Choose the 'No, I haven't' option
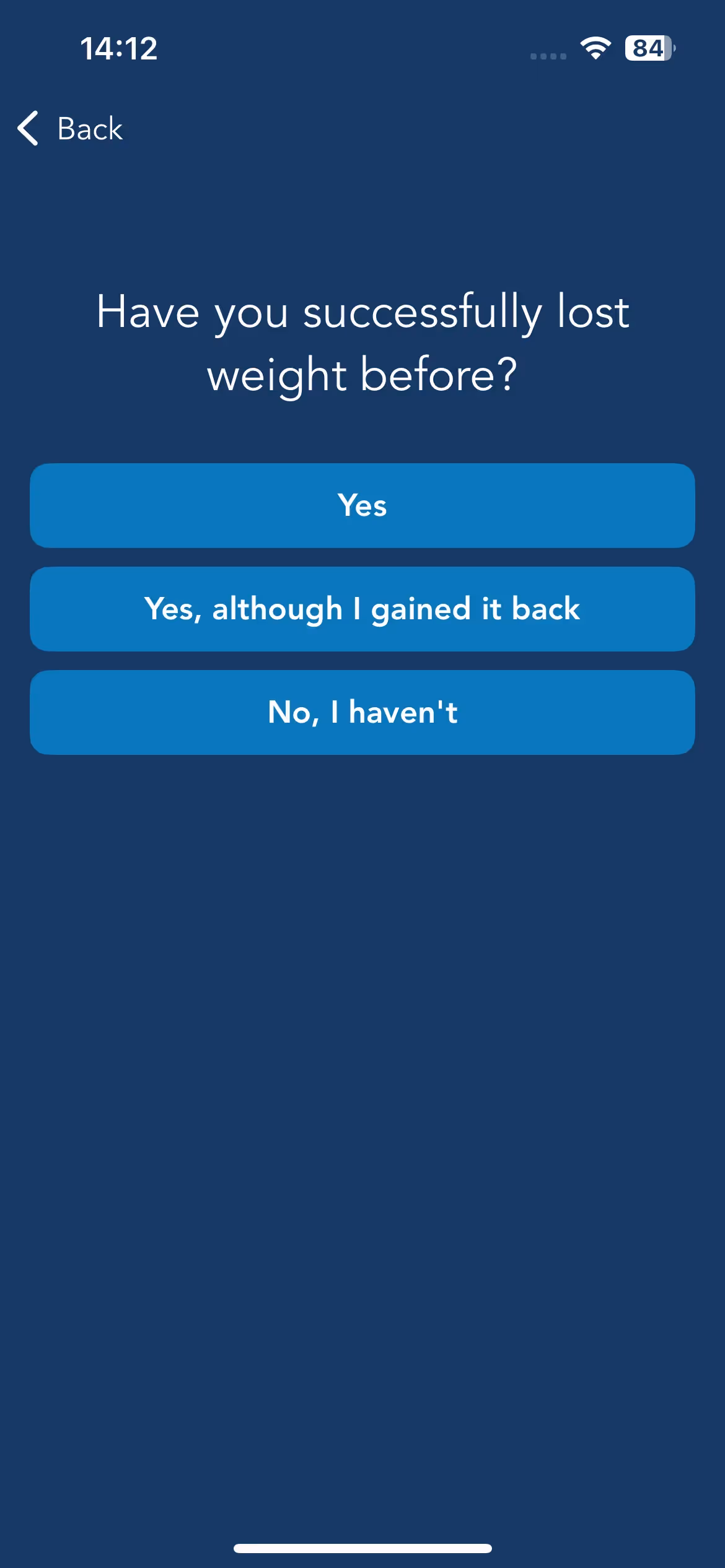Screen dimensions: 725x1568 [x=362, y=712]
